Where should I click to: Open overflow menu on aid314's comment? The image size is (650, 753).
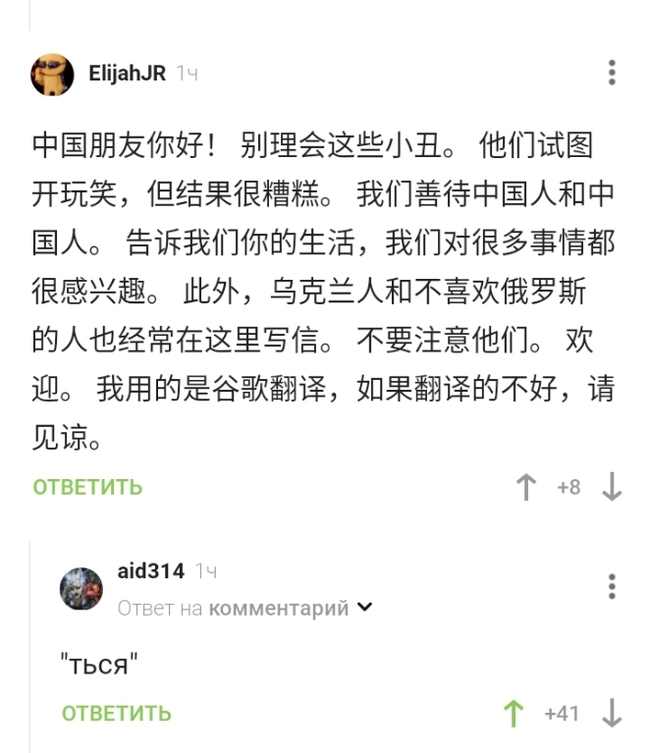(612, 586)
